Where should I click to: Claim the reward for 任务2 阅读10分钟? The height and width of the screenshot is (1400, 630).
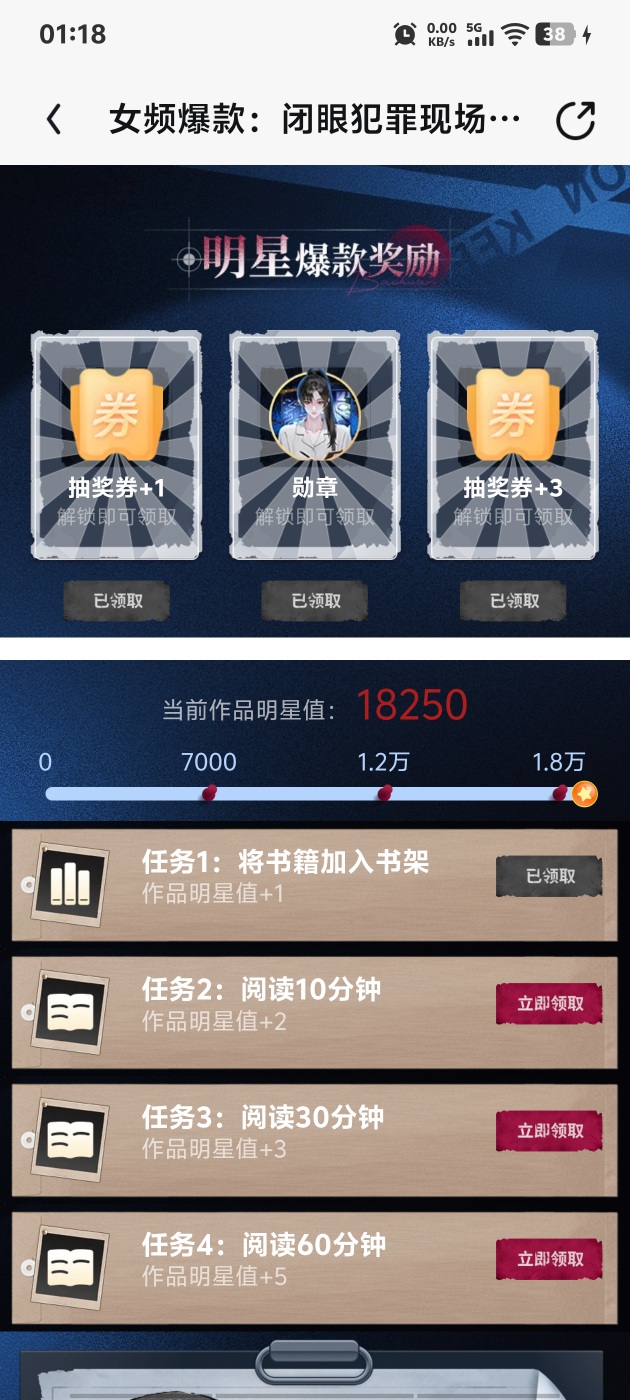550,1003
